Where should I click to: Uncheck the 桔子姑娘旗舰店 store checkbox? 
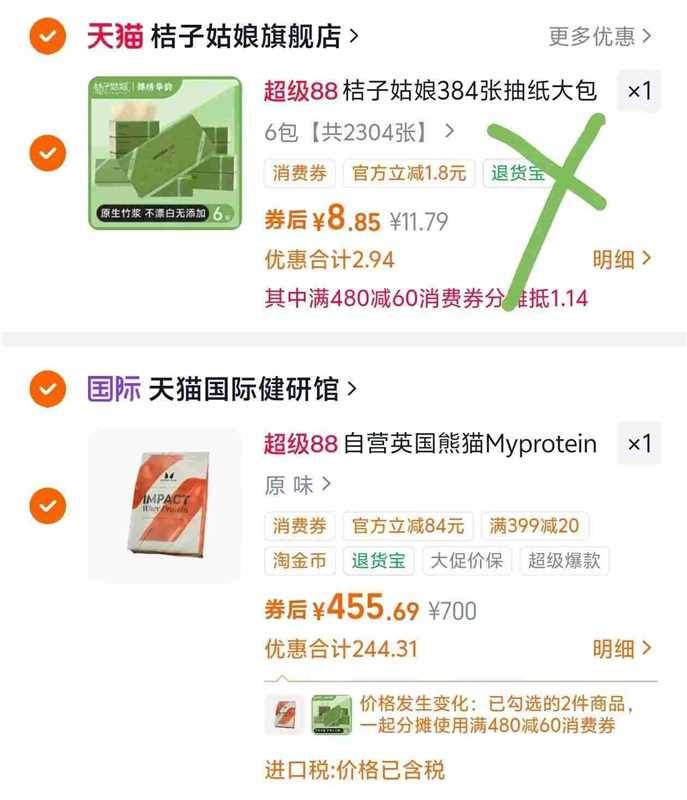tap(46, 37)
